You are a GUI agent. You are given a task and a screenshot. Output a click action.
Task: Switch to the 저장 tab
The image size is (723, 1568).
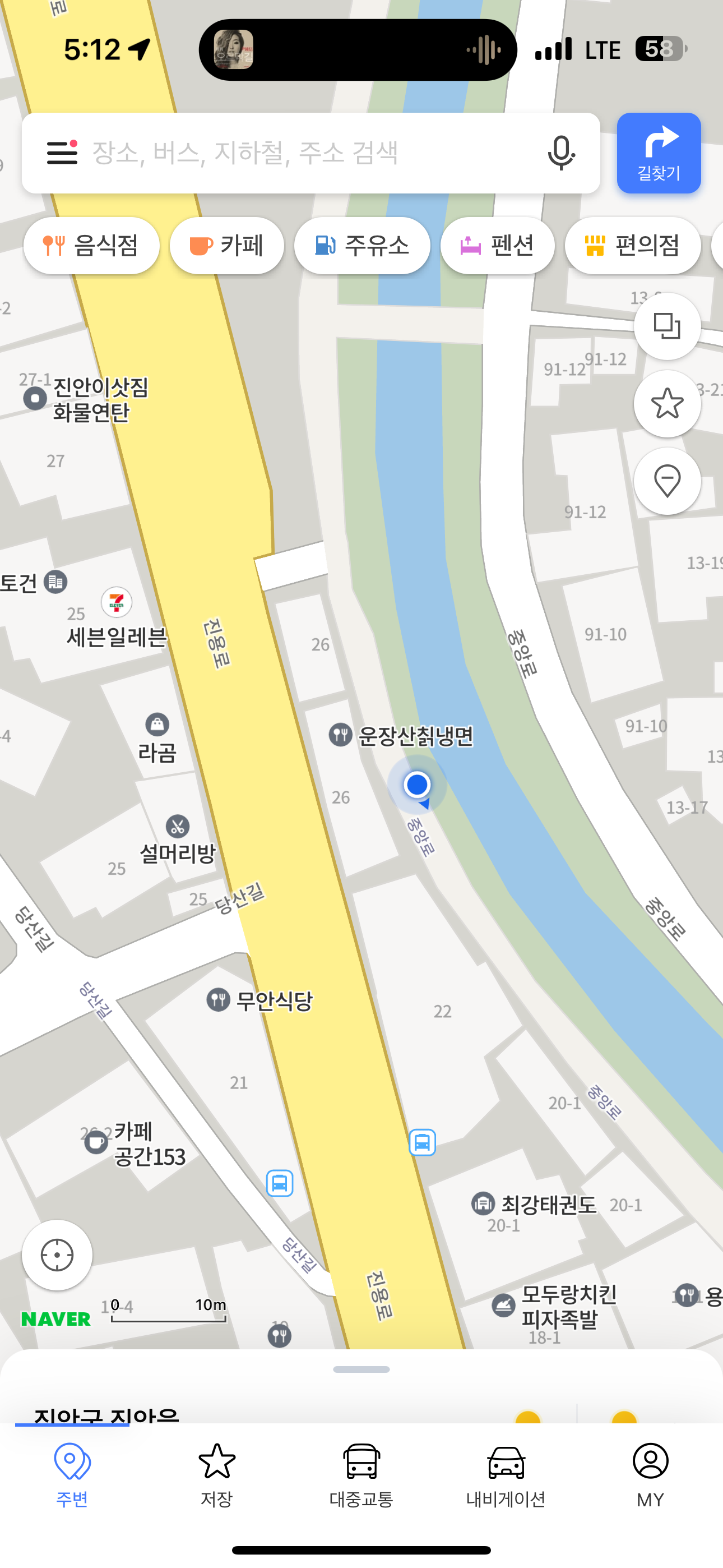click(x=217, y=1474)
